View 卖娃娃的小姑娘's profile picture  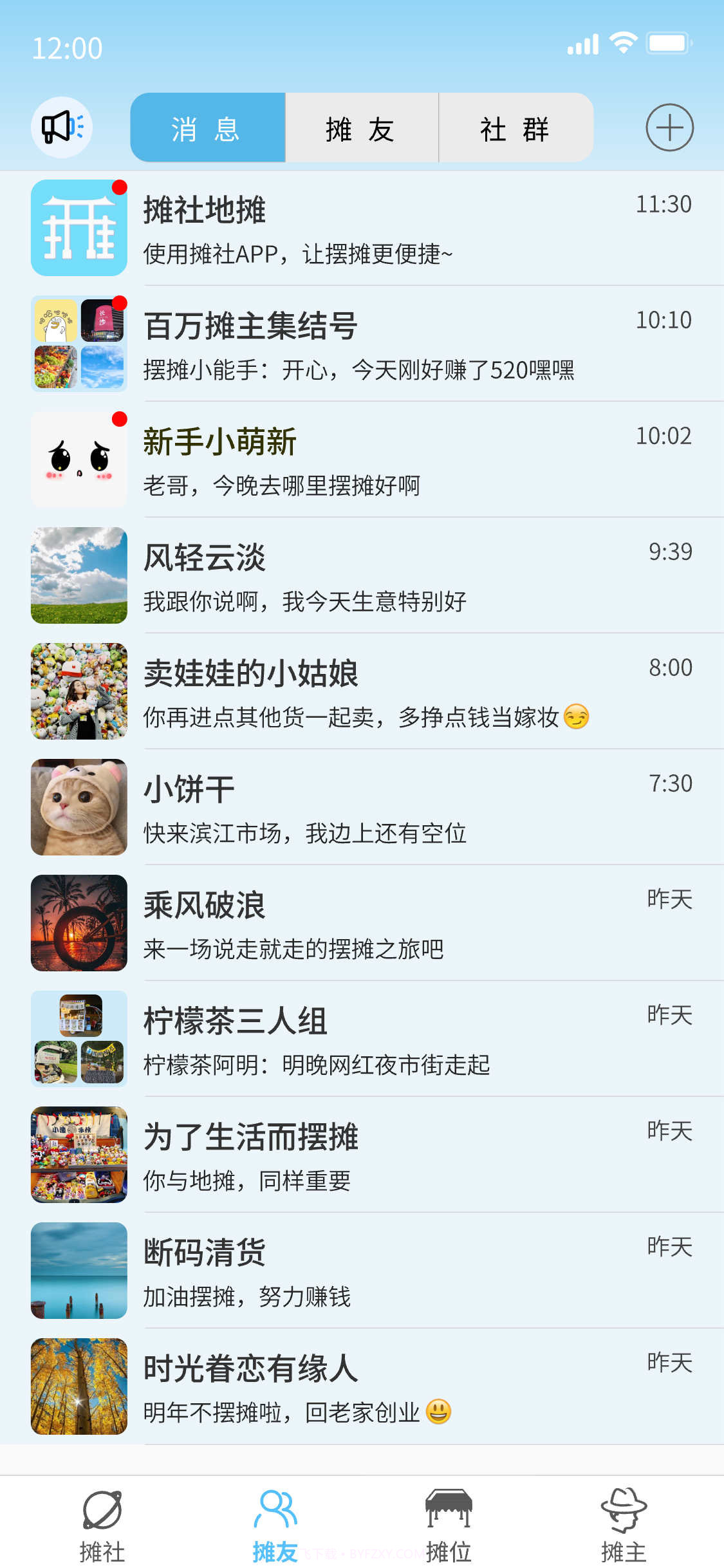click(79, 691)
